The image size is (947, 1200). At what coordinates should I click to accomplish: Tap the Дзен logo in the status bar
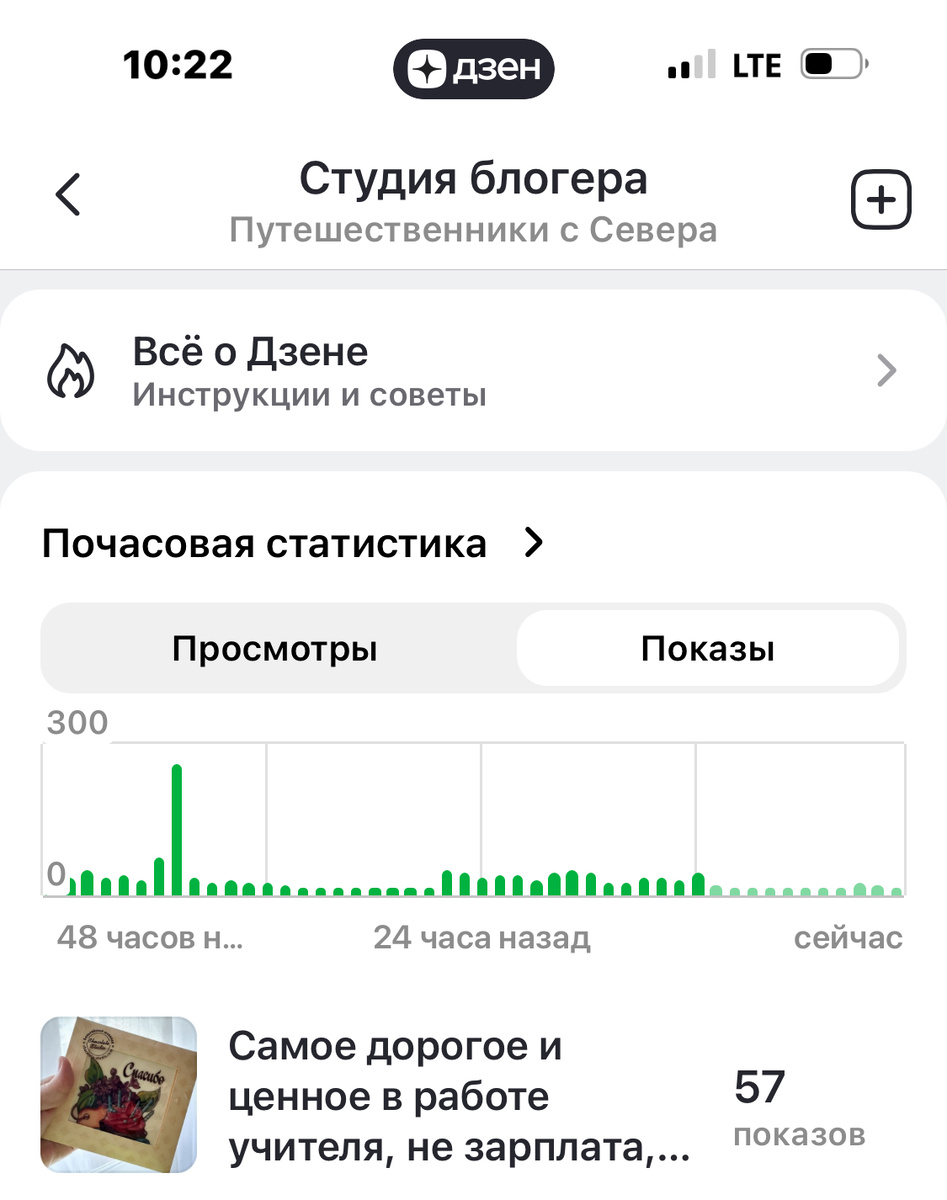point(472,67)
